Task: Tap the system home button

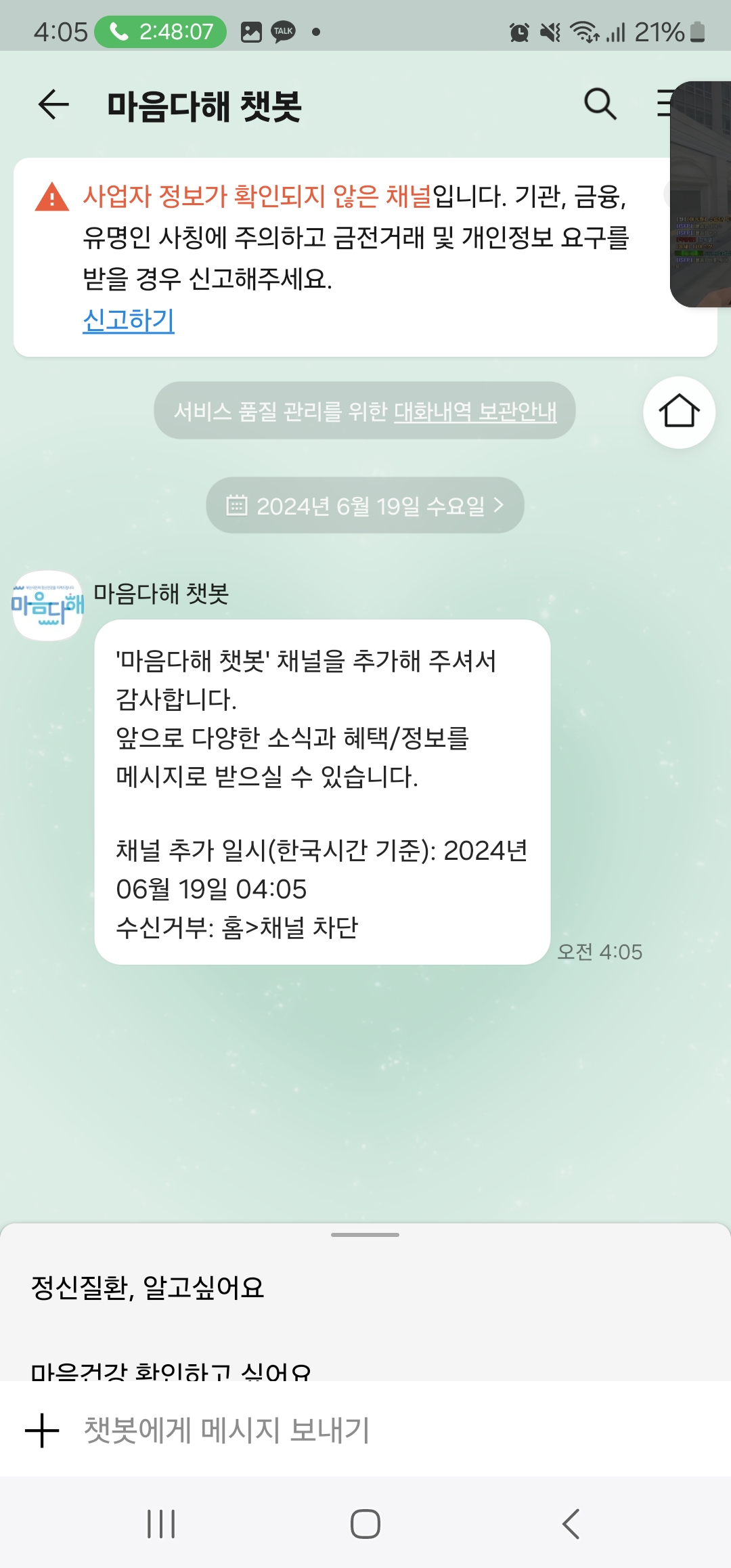Action: point(365,1524)
